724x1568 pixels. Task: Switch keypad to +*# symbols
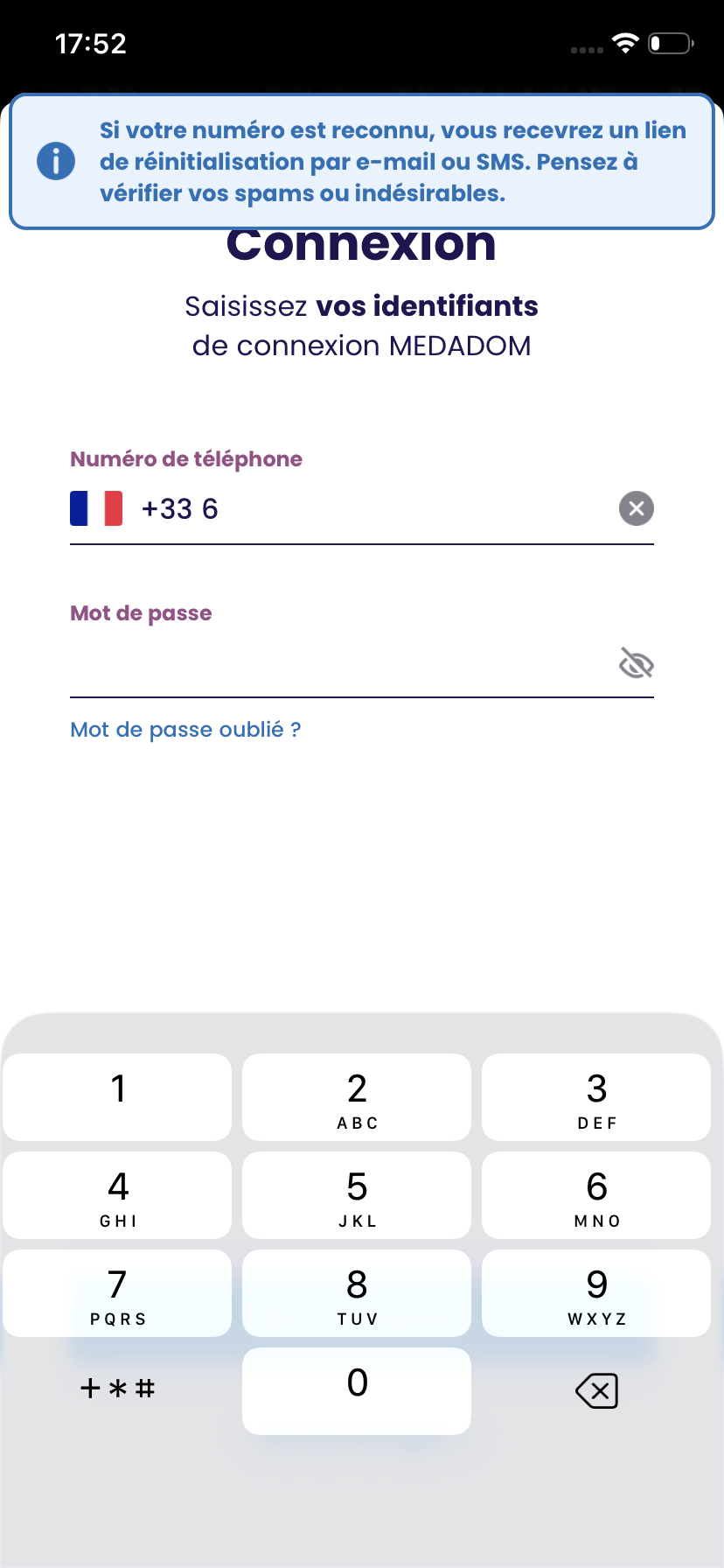pos(118,1389)
